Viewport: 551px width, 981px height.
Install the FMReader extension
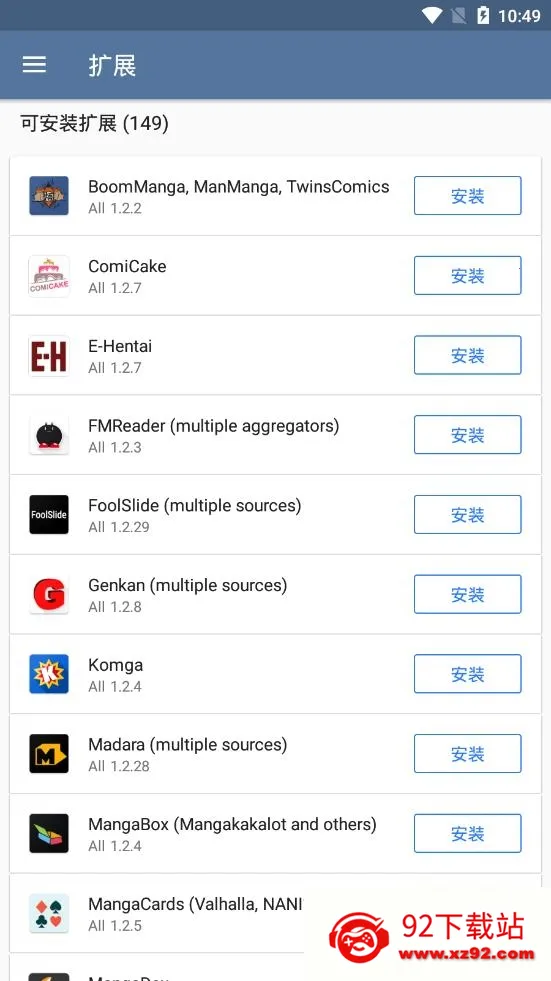pyautogui.click(x=467, y=435)
